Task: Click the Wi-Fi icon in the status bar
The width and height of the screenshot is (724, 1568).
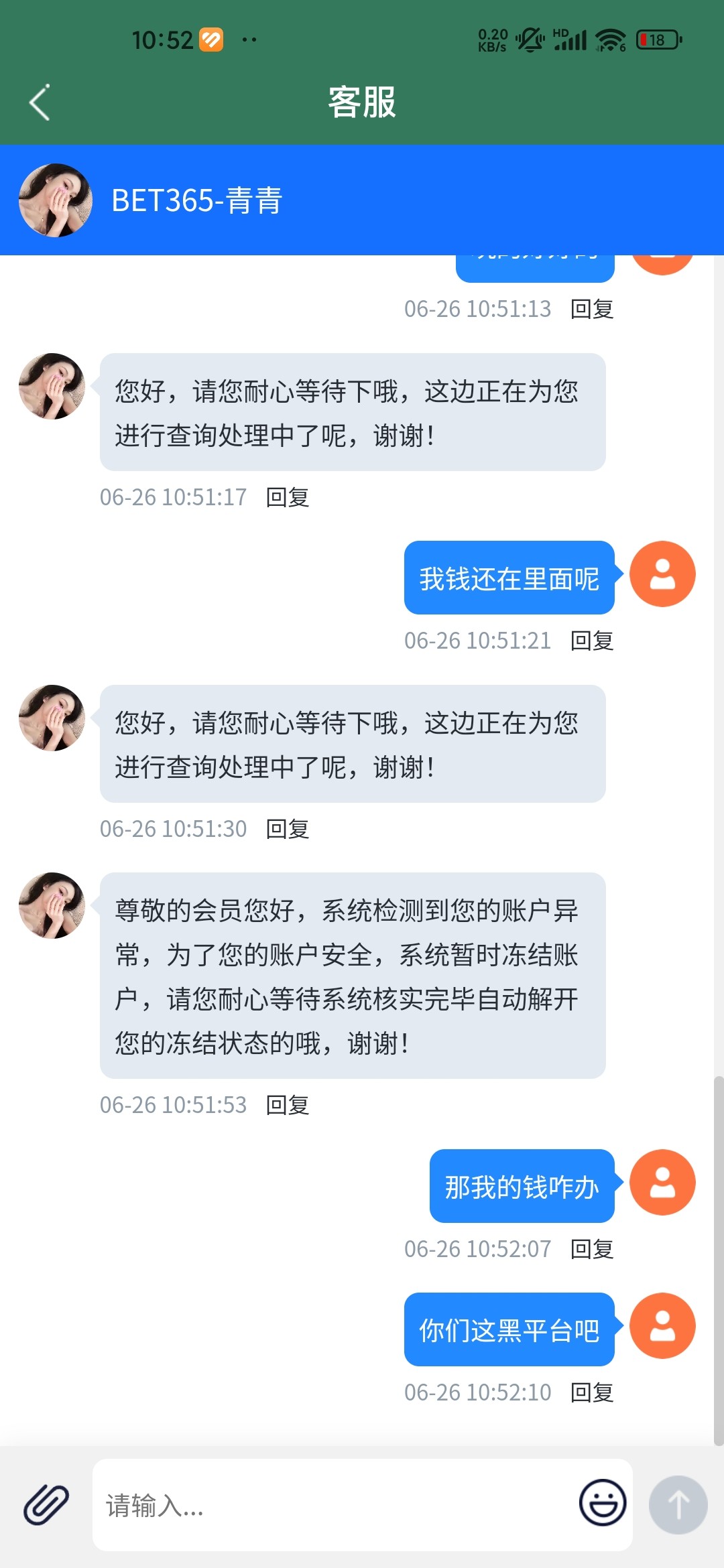Action: (x=609, y=40)
